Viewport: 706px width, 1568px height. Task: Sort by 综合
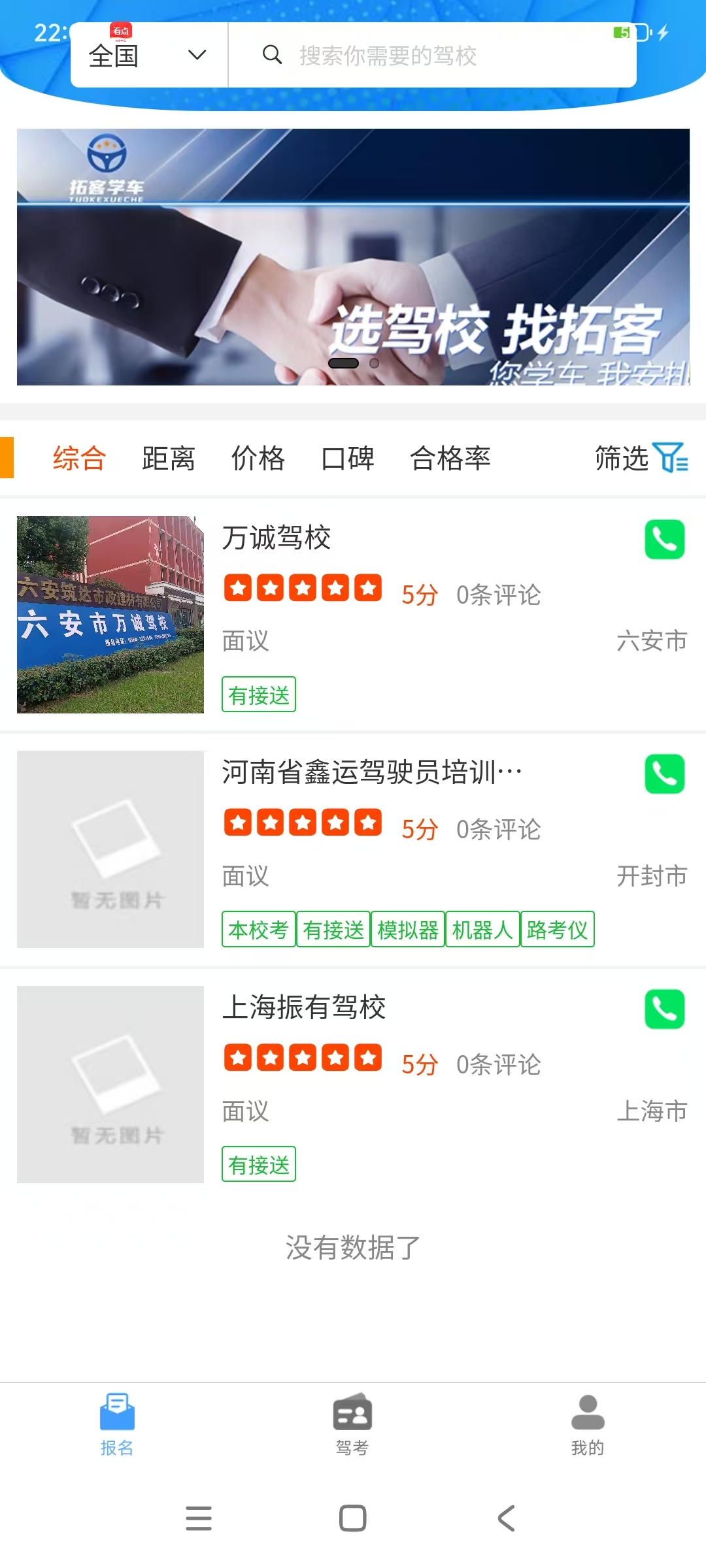click(79, 458)
